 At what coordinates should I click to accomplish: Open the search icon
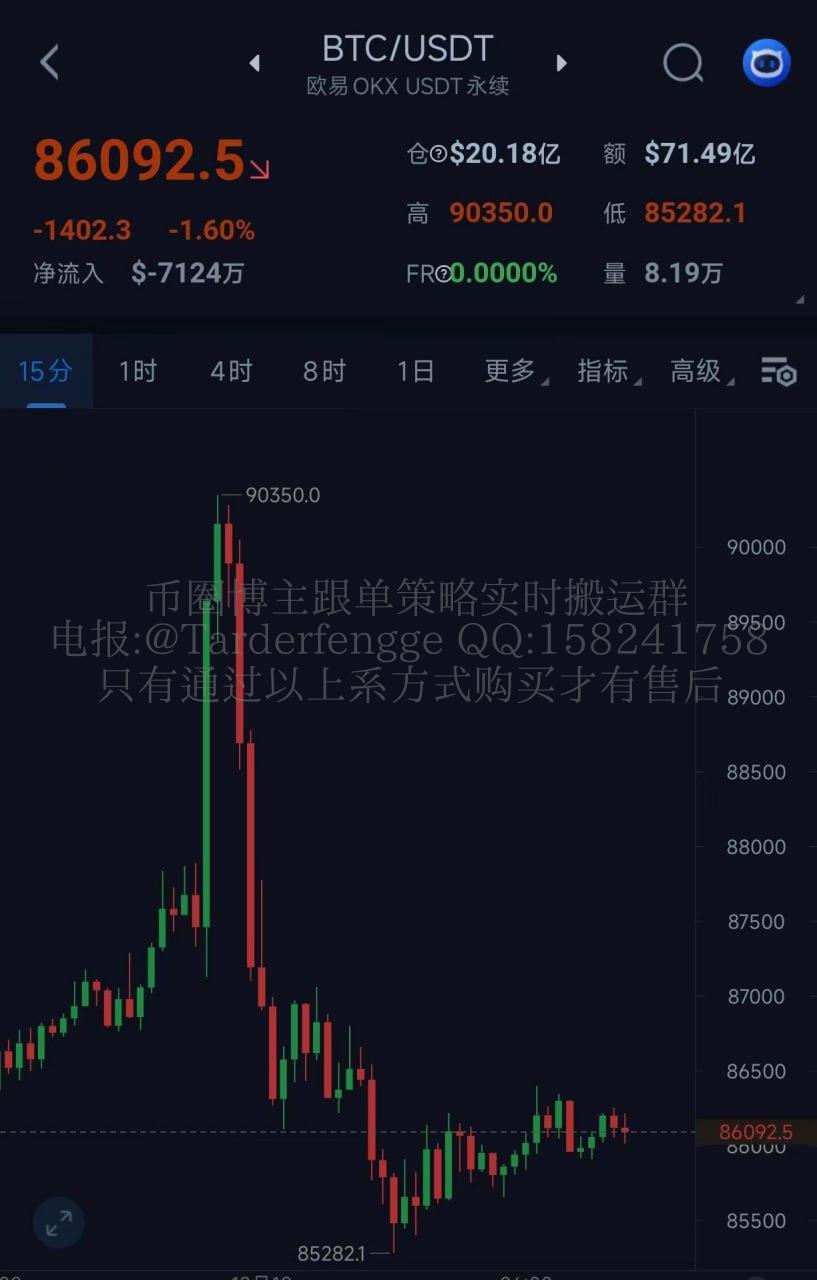coord(683,63)
